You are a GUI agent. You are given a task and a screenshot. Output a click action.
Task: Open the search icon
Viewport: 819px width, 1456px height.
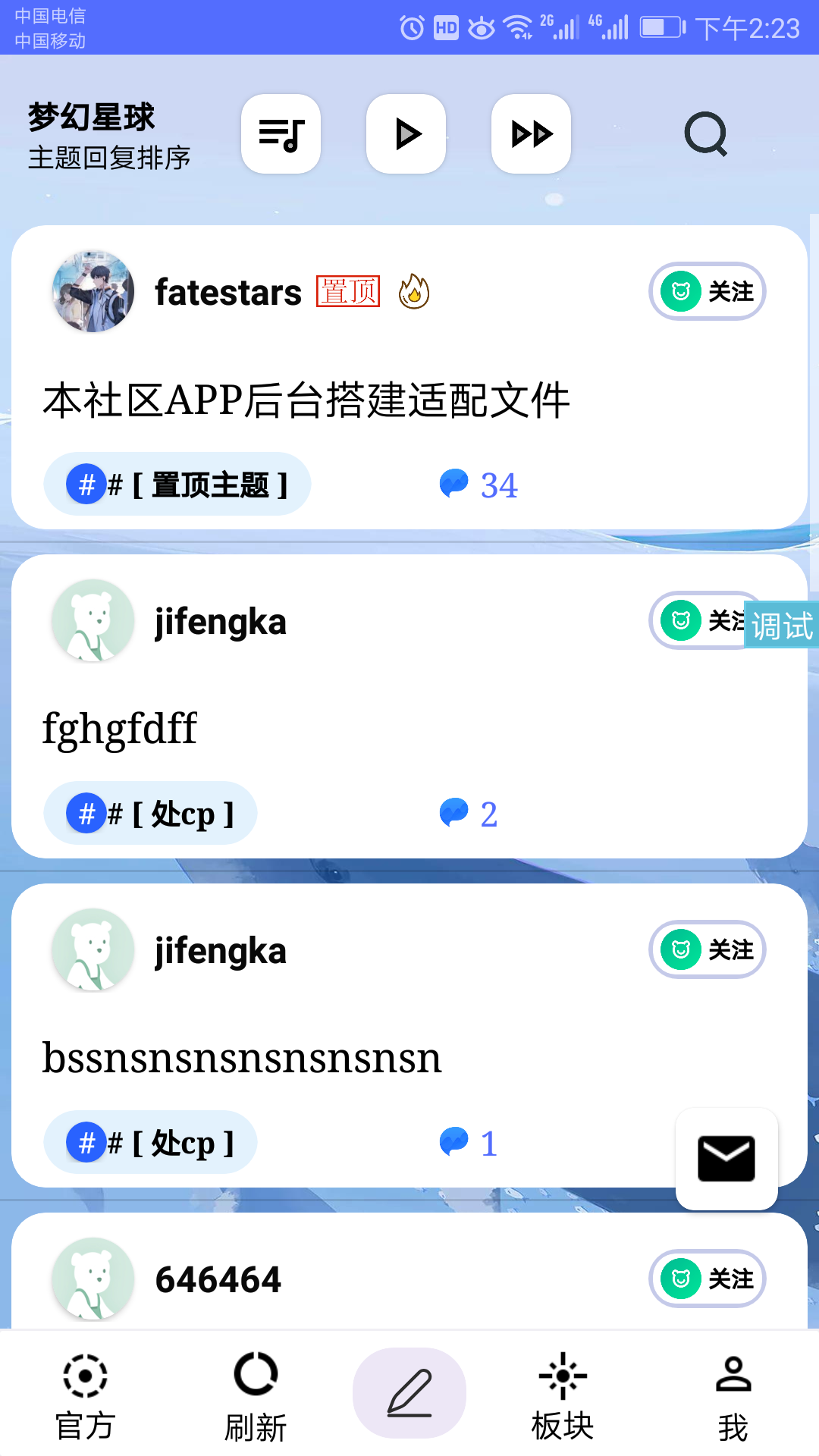click(x=705, y=134)
